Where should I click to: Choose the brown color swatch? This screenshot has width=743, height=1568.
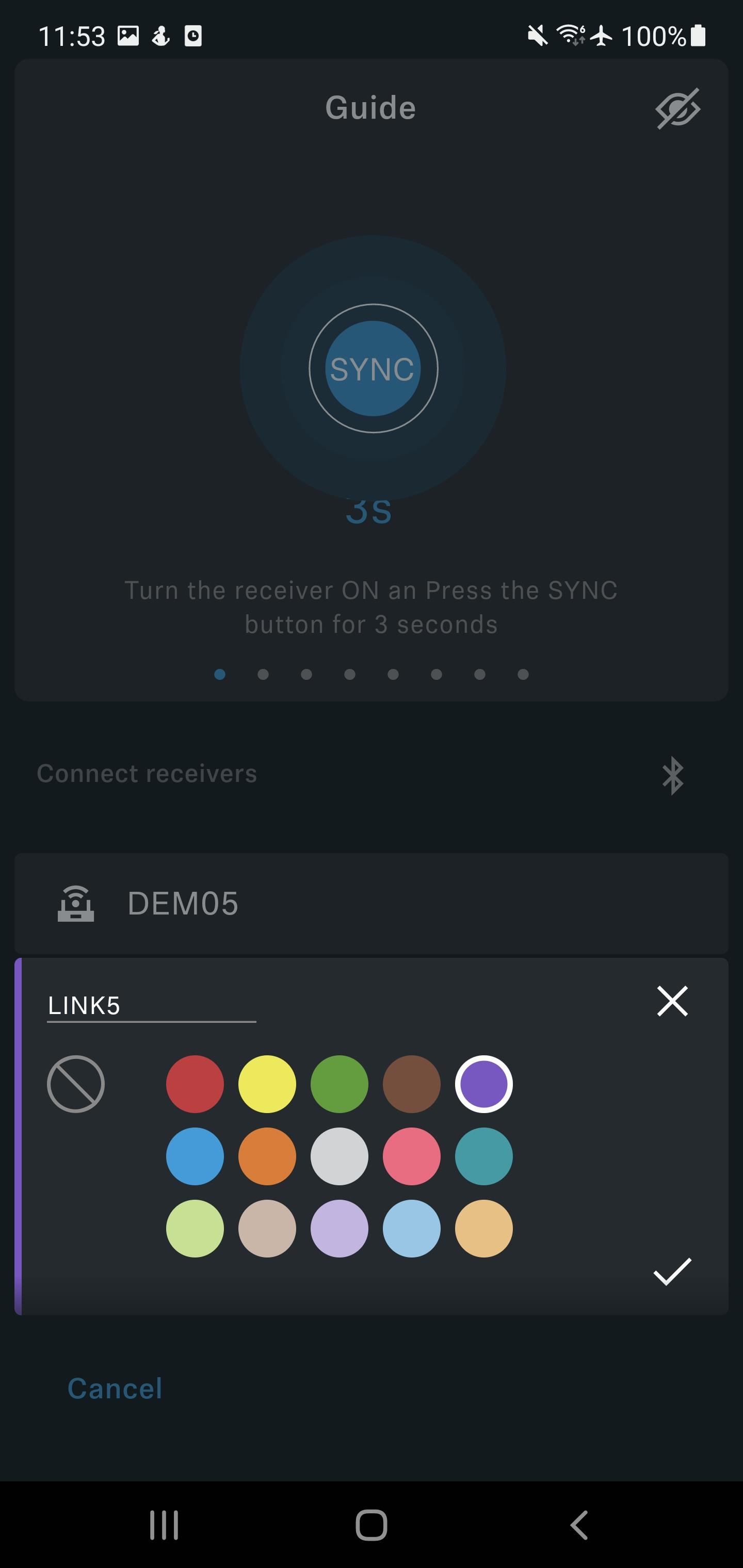coord(412,1084)
